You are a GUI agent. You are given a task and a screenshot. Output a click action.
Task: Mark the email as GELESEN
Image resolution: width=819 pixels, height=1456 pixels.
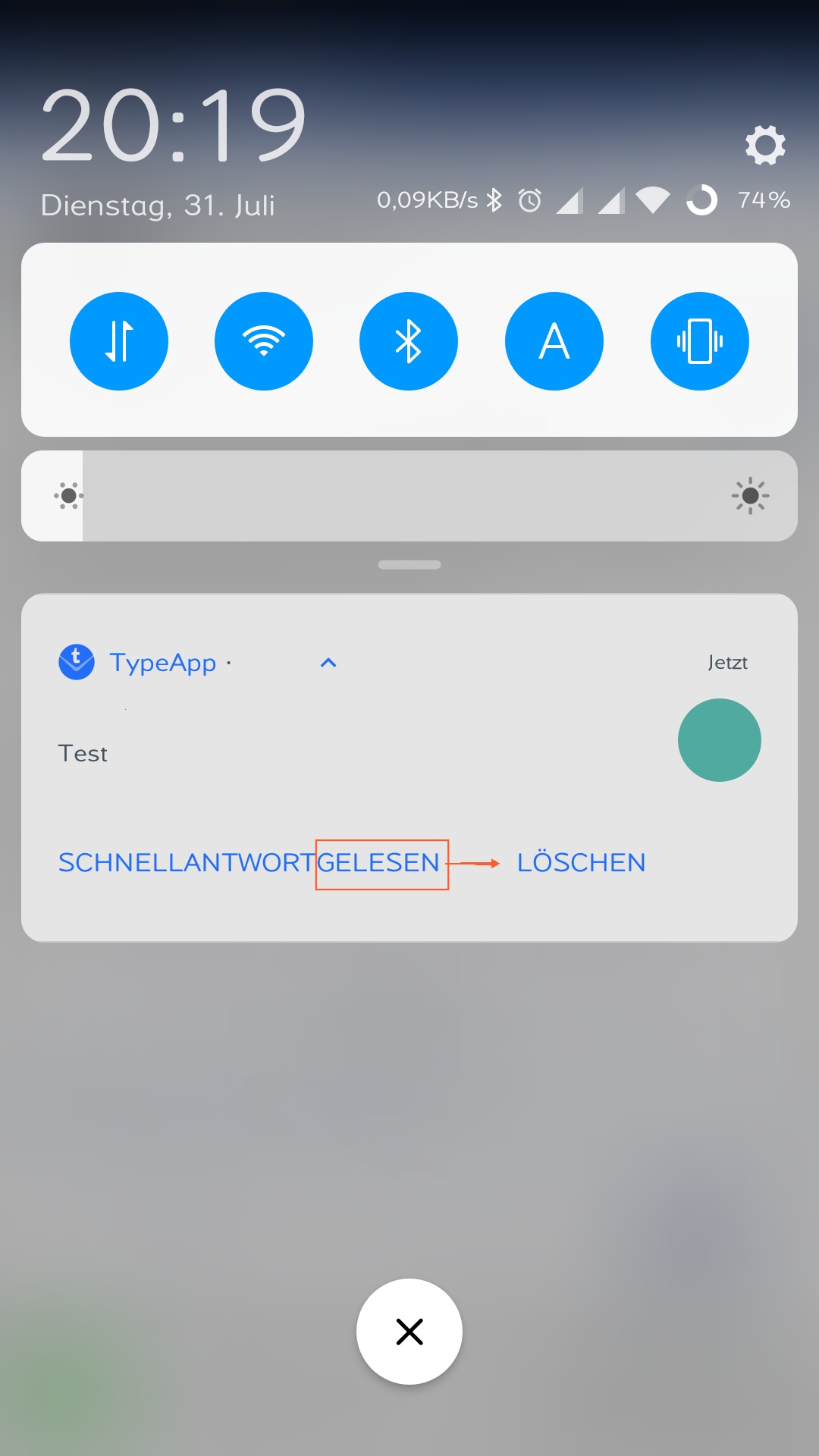tap(379, 863)
